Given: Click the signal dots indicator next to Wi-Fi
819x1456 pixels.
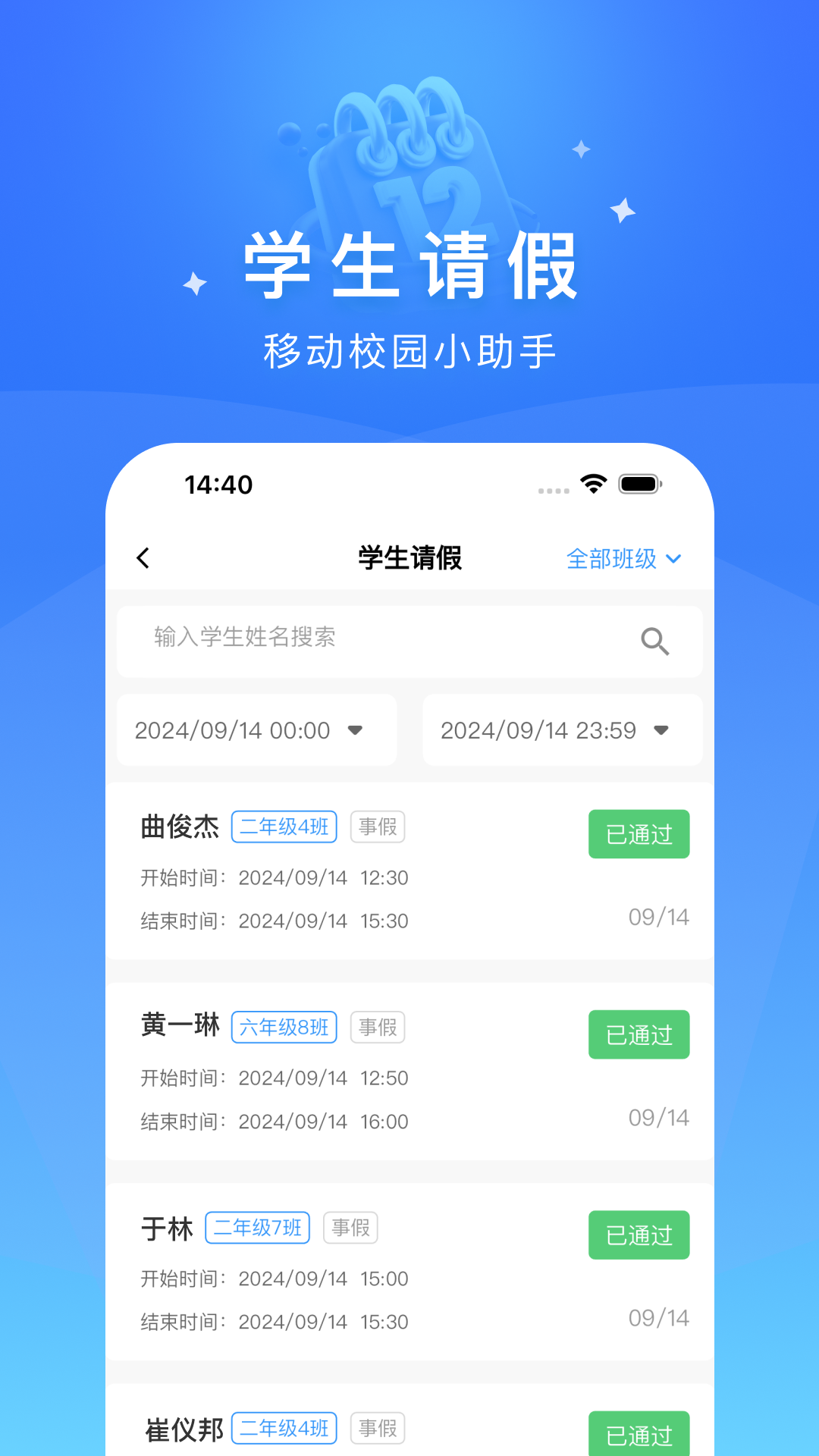Looking at the screenshot, I should pos(553,490).
